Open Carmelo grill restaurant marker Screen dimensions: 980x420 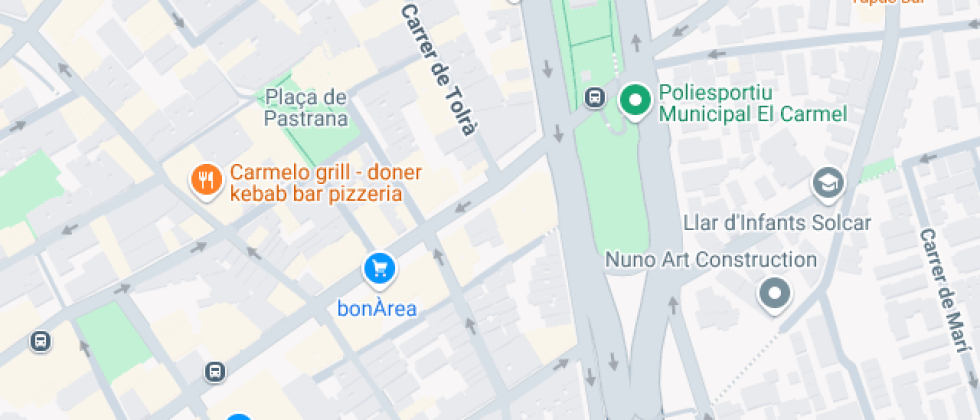[x=205, y=180]
